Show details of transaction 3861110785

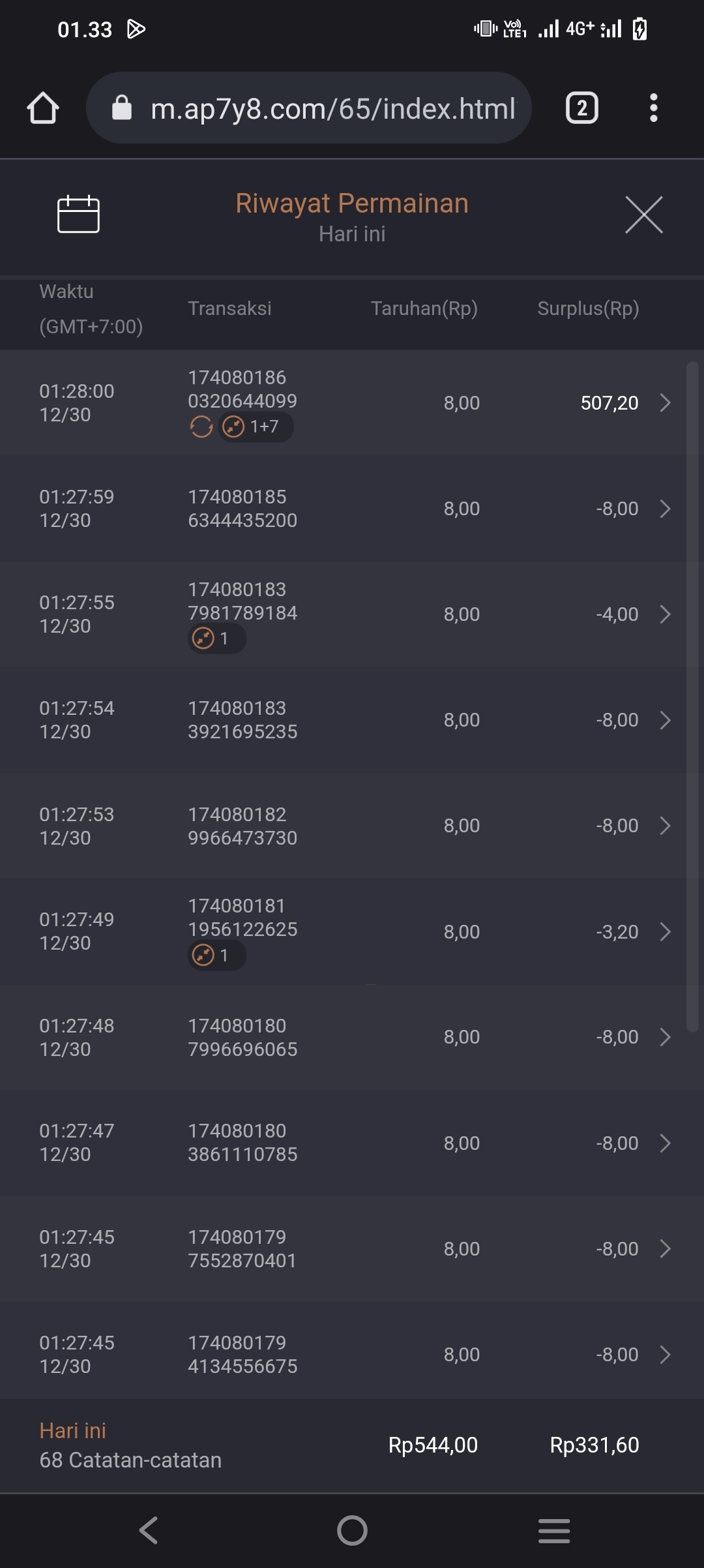pos(352,1143)
